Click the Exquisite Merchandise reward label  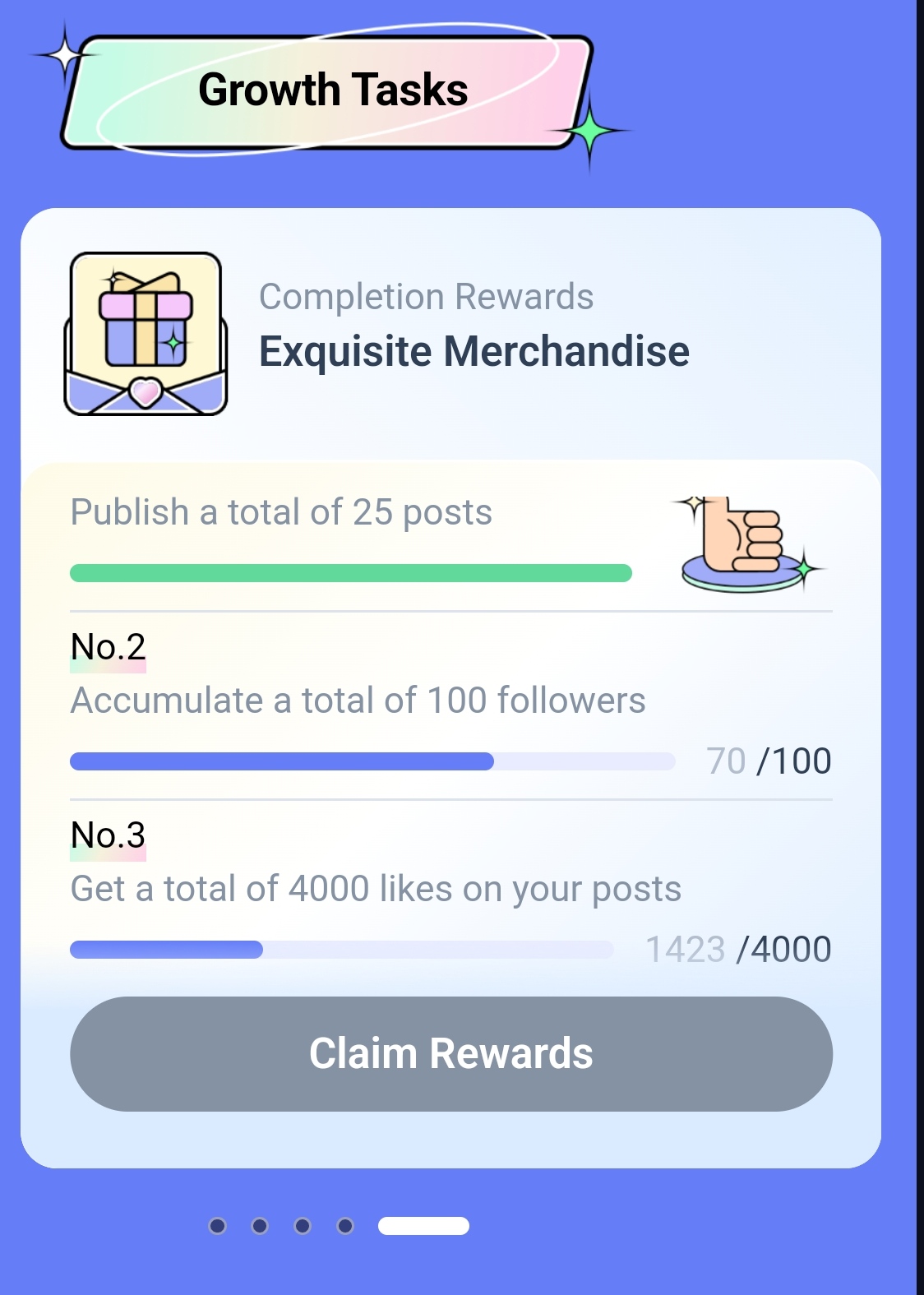tap(474, 349)
